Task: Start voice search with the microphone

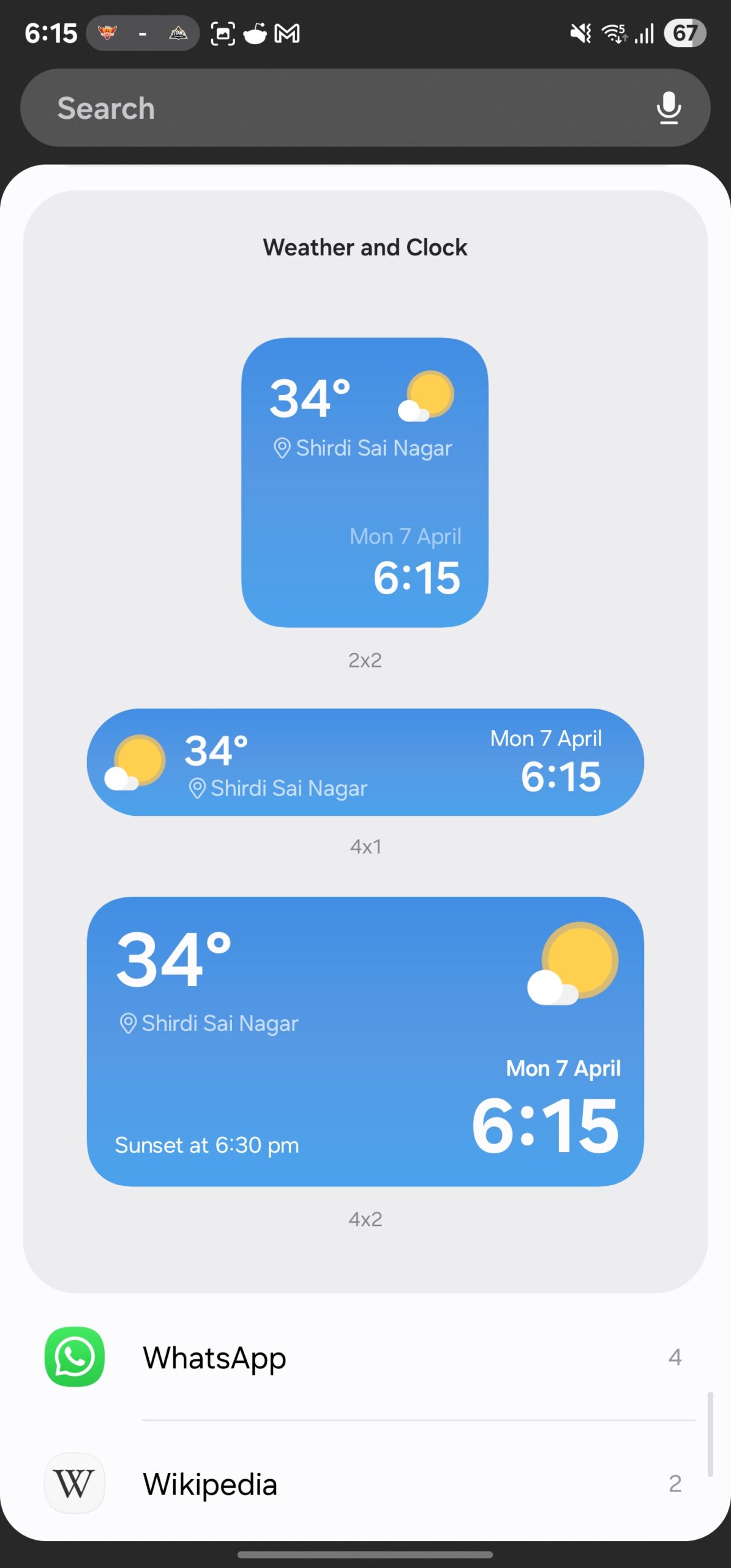Action: tap(668, 108)
